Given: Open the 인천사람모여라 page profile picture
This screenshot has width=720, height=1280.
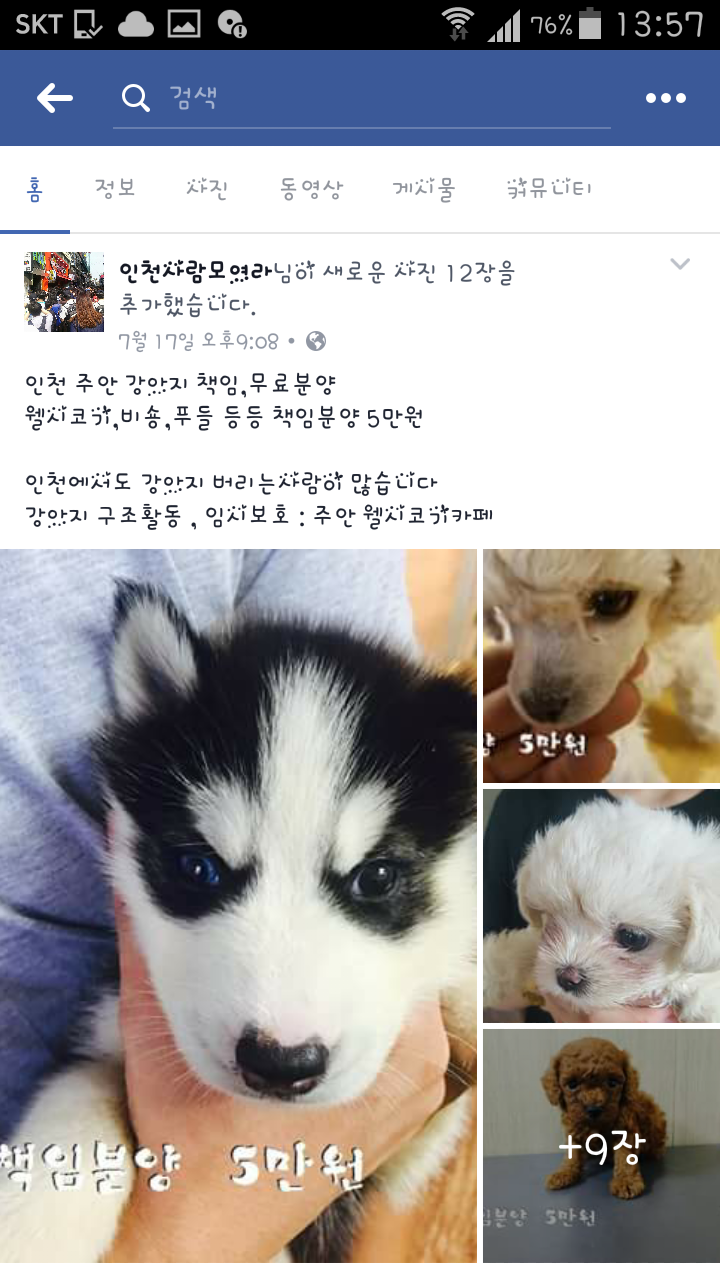Looking at the screenshot, I should [x=64, y=291].
